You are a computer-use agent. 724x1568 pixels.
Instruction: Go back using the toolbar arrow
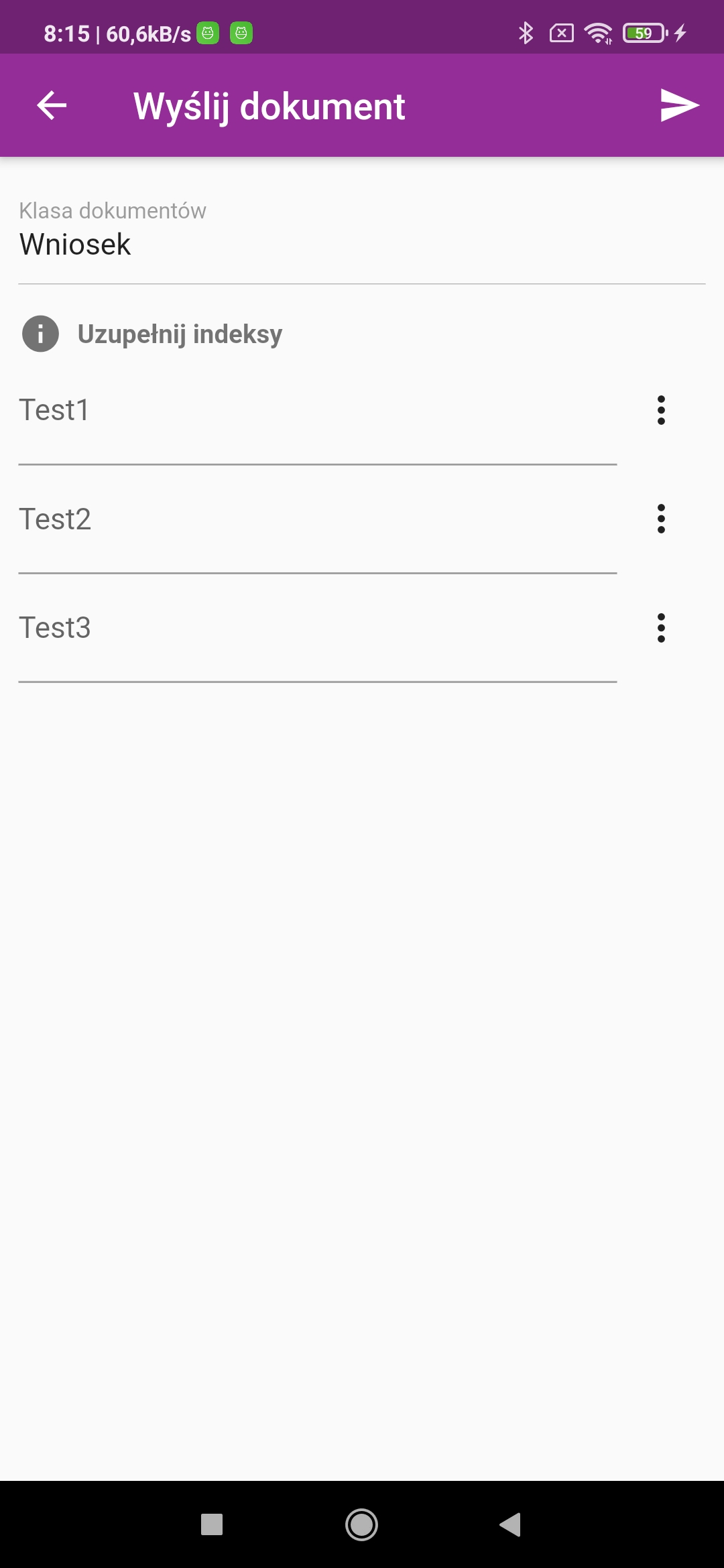pos(52,105)
